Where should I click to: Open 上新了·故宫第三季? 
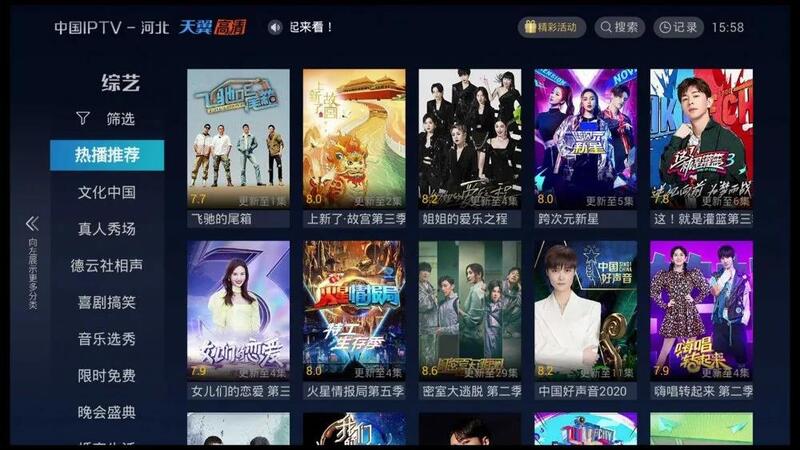[x=354, y=140]
